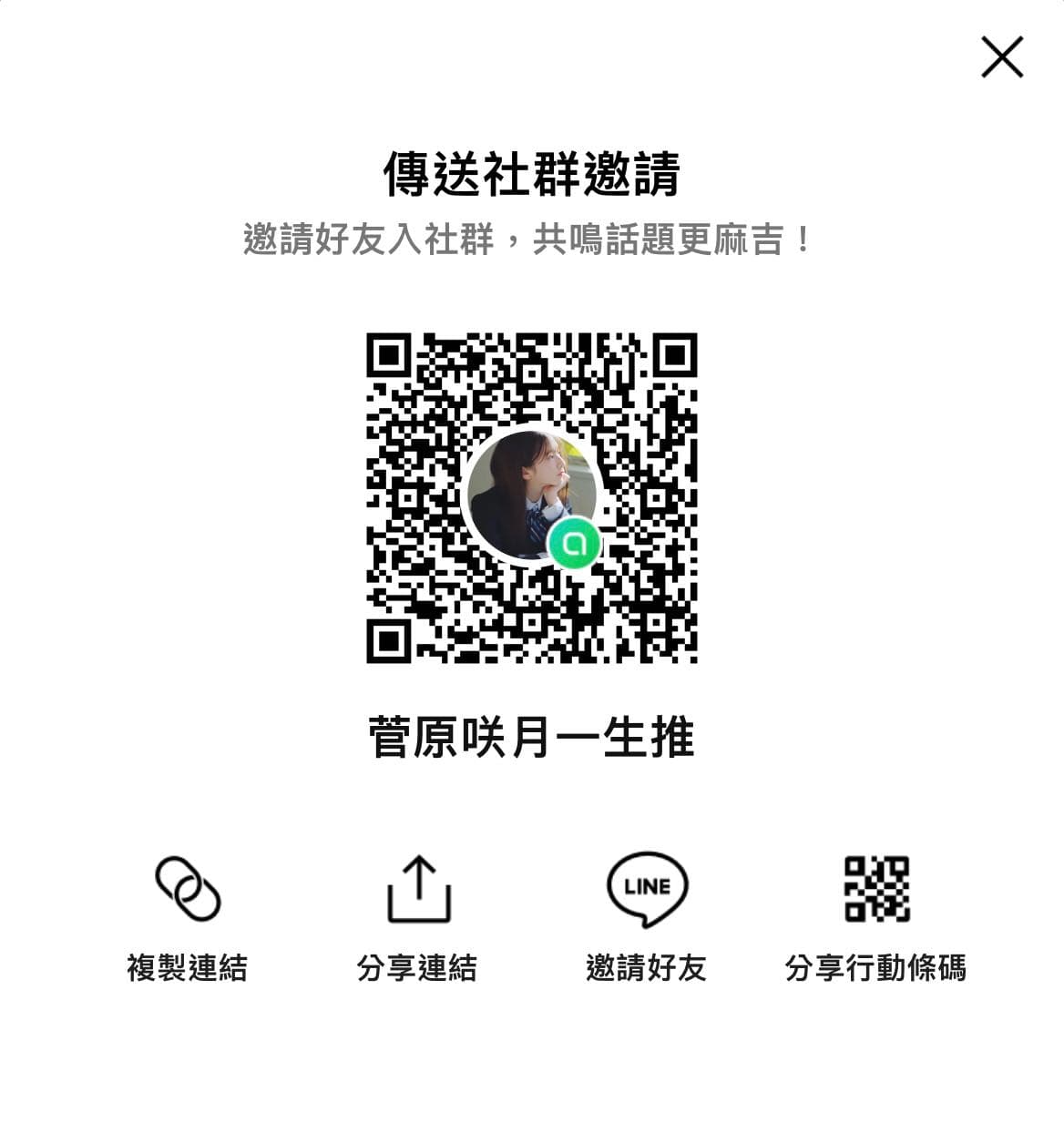Close the community invite dialog

1002,57
